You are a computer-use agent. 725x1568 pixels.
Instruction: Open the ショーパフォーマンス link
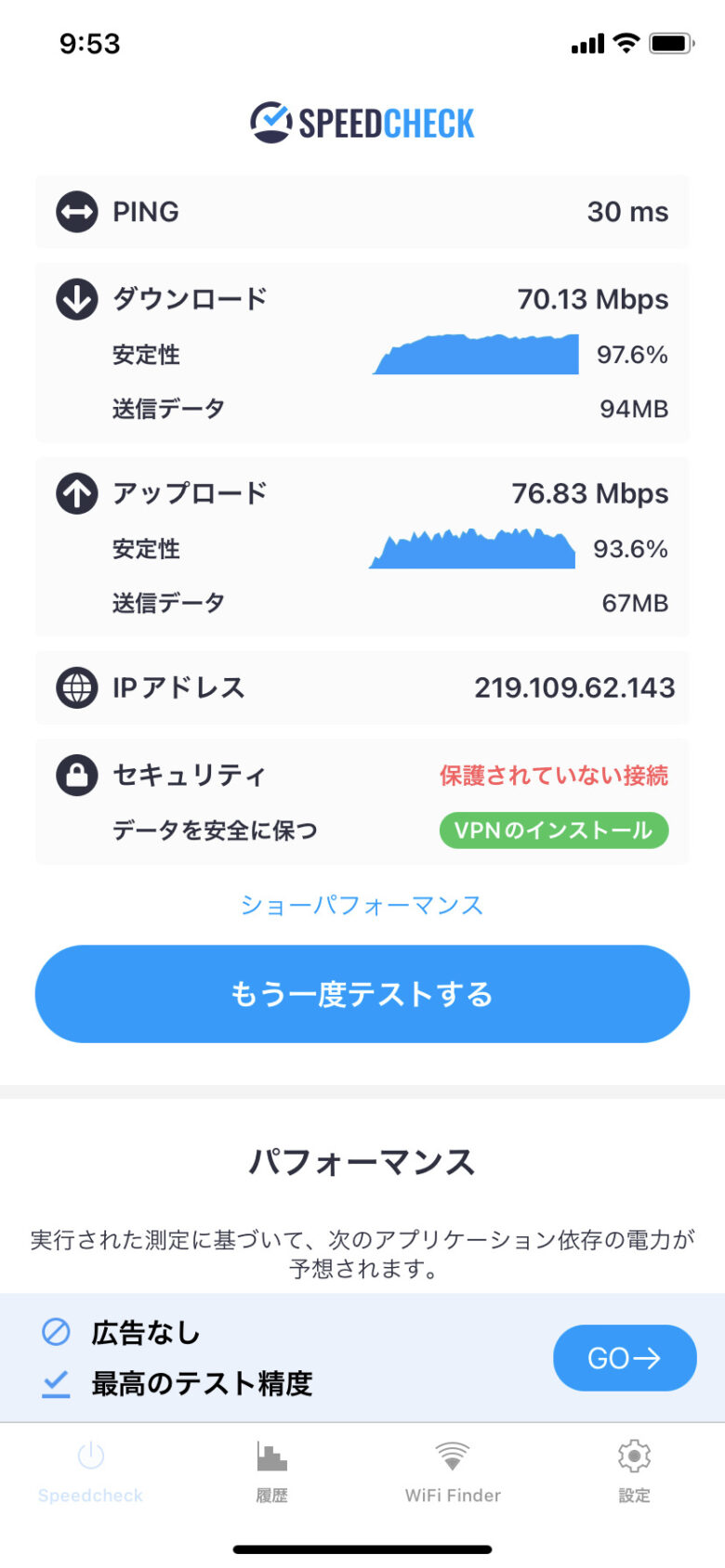362,905
